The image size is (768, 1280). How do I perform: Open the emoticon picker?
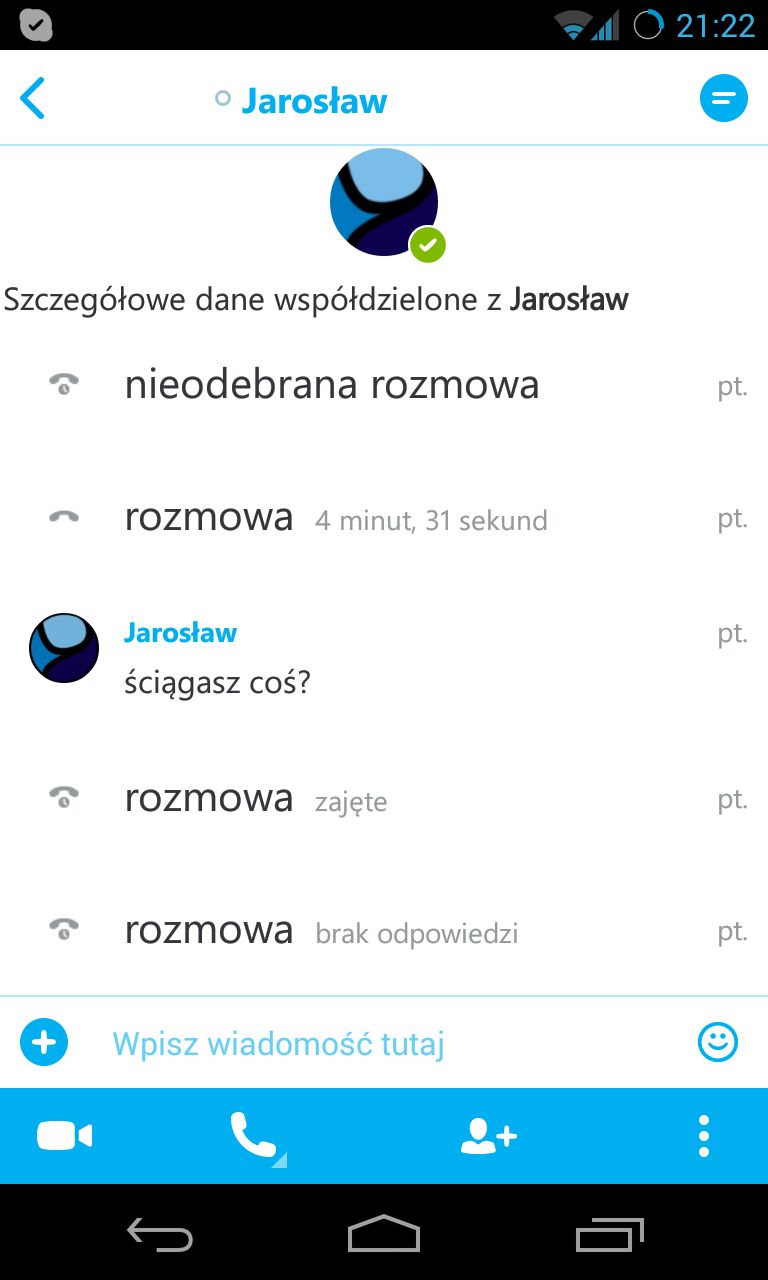717,1043
